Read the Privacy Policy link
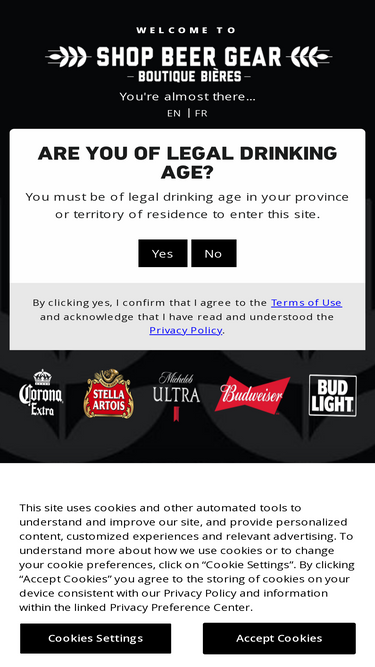Image resolution: width=375 pixels, height=667 pixels. [x=185, y=330]
